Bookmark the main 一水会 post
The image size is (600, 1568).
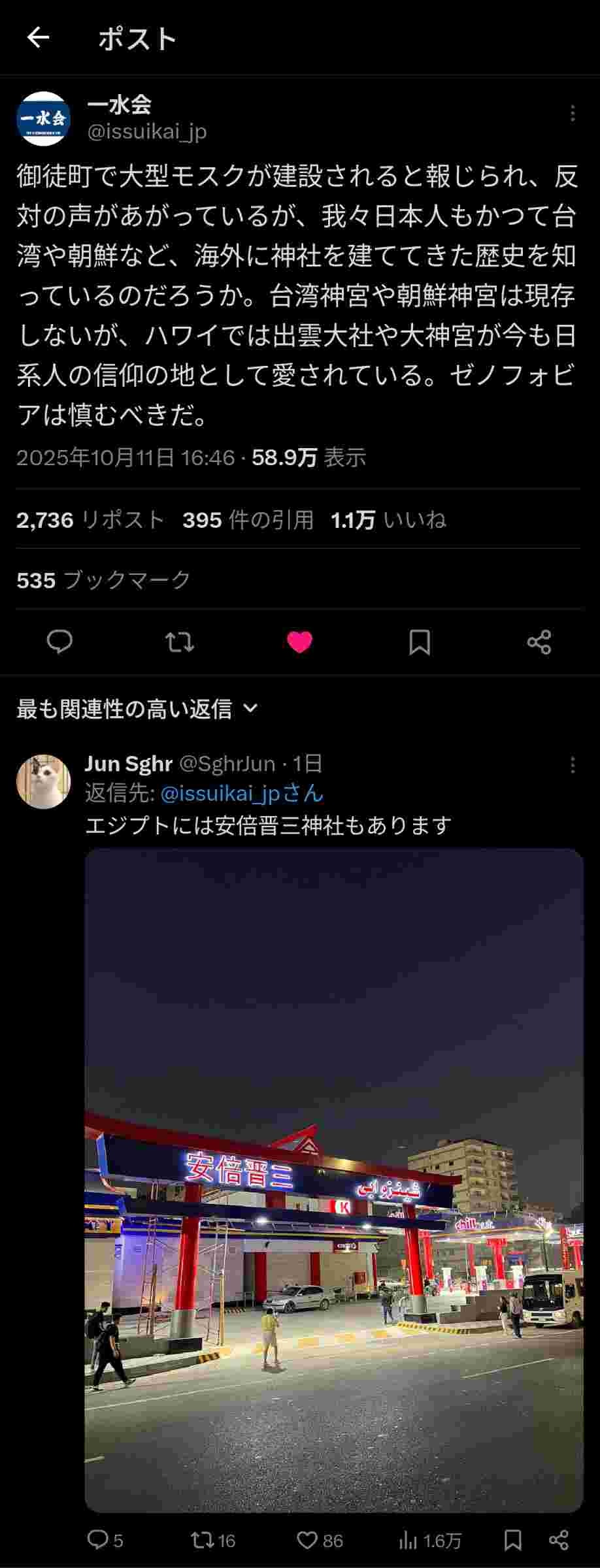tap(419, 642)
